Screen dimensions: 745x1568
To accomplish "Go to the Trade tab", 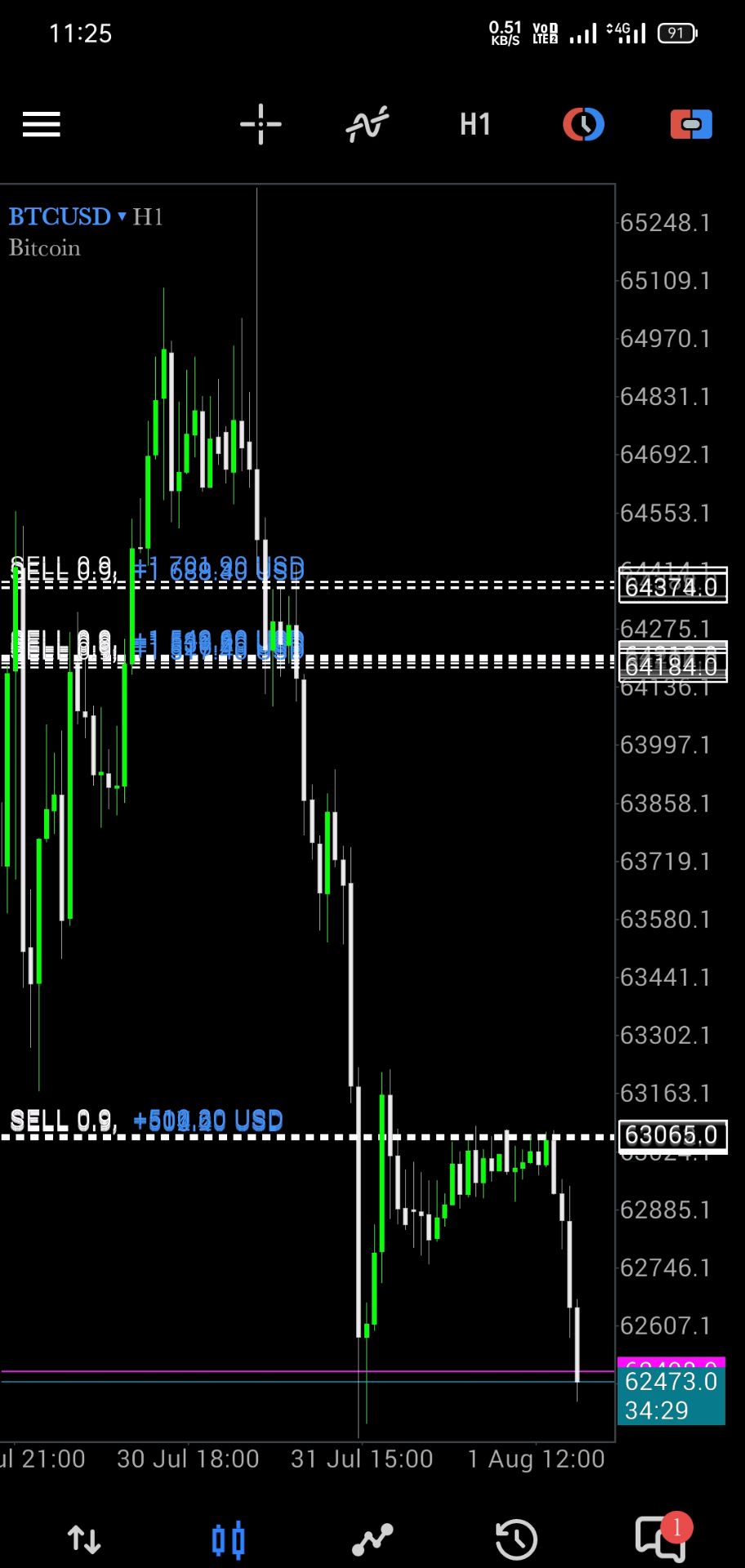I will 372,1540.
